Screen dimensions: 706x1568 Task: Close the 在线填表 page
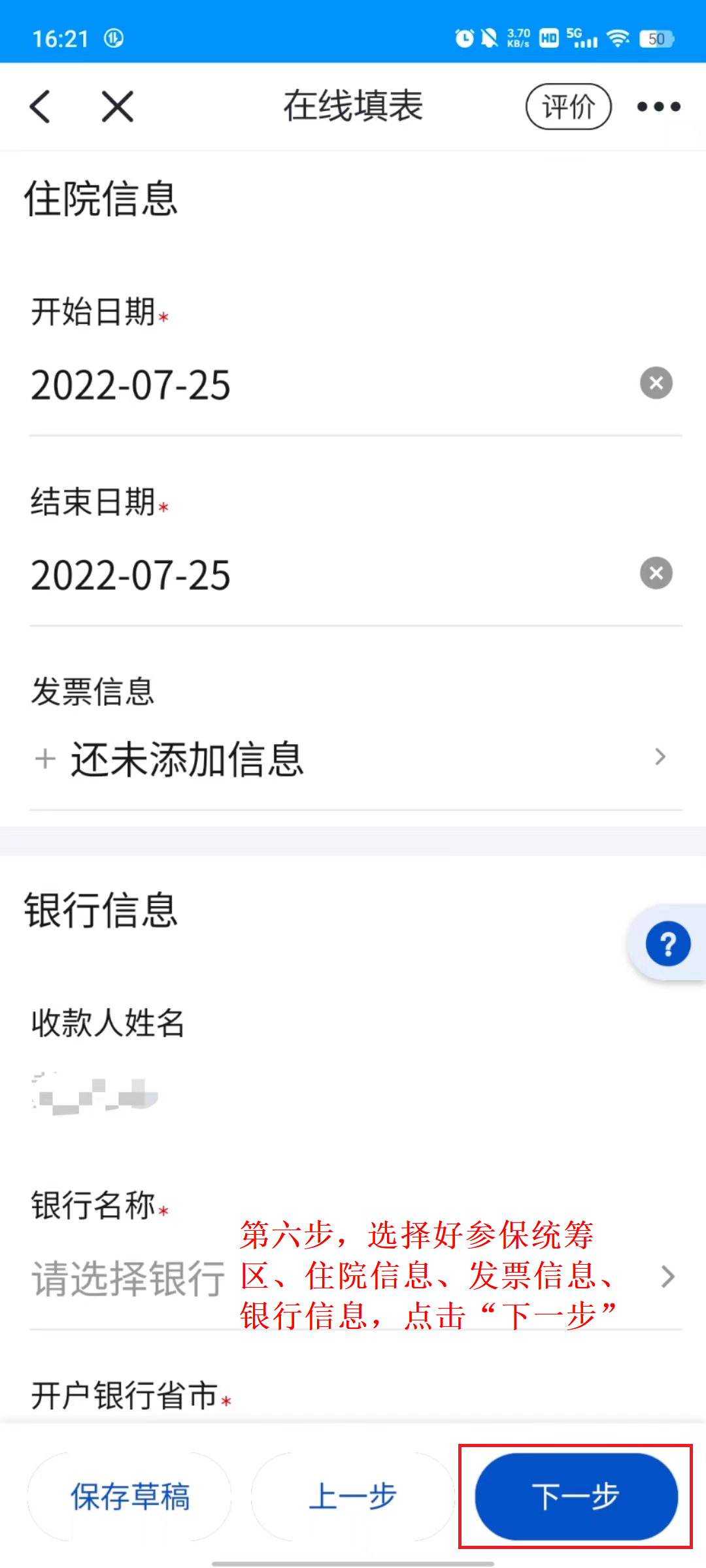point(118,106)
